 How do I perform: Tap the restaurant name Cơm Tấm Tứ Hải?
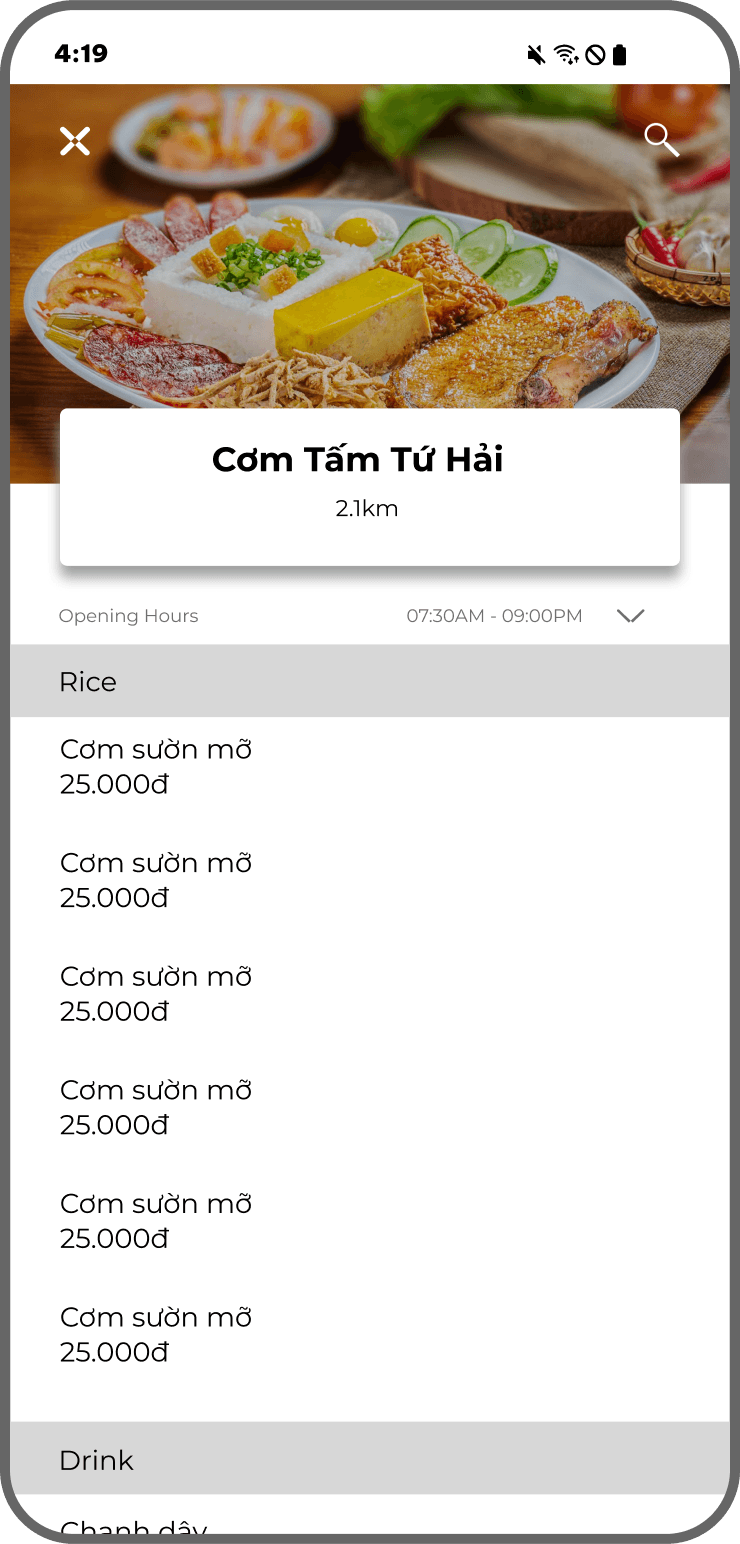tap(357, 459)
